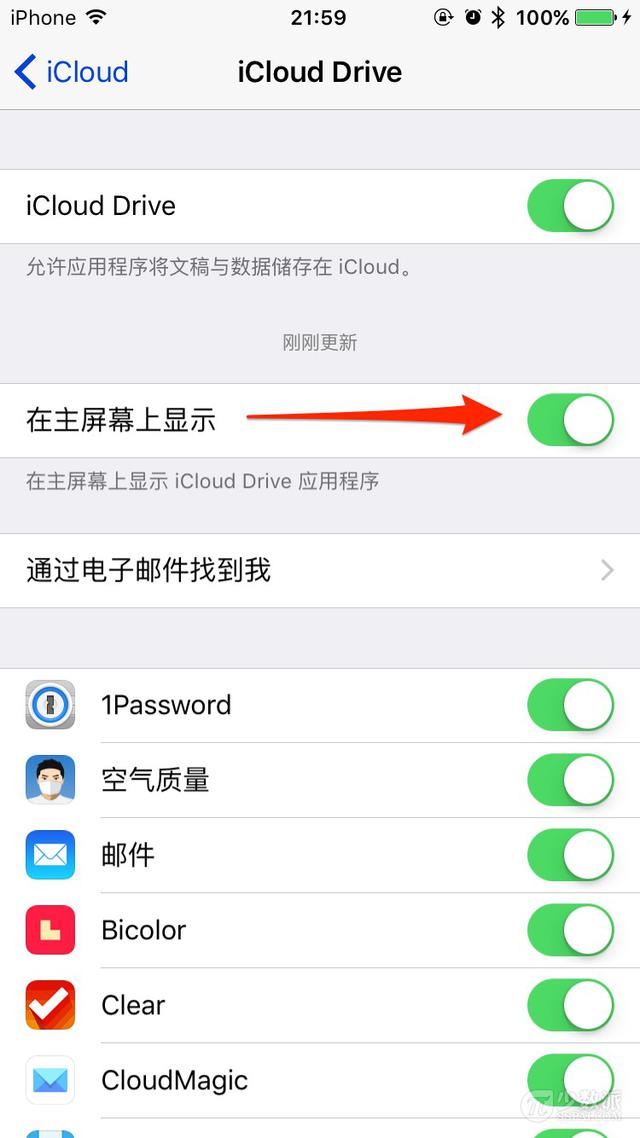The image size is (640, 1138).
Task: Disable 在主屏幕上显示 toggle
Action: pyautogui.click(x=570, y=420)
